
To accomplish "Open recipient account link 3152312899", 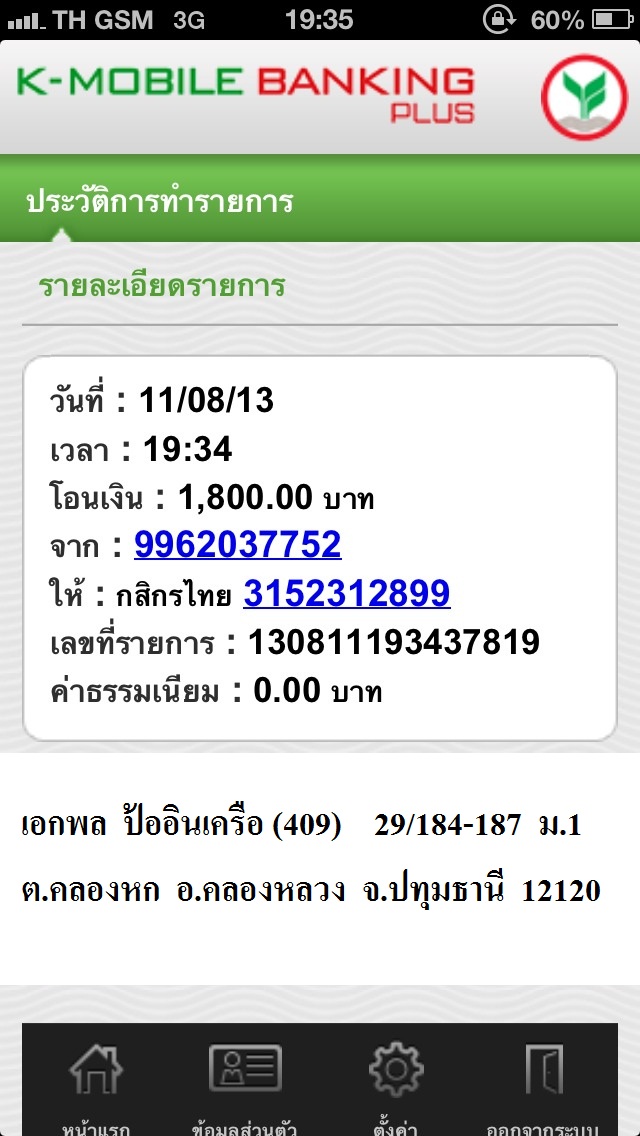I will 346,594.
